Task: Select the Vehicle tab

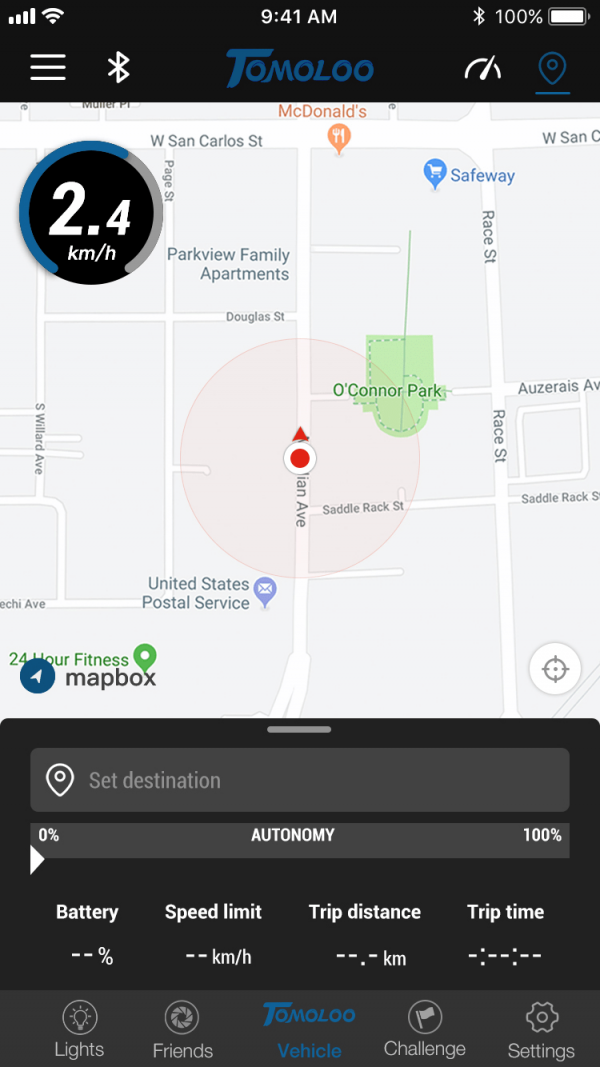Action: [x=309, y=1030]
